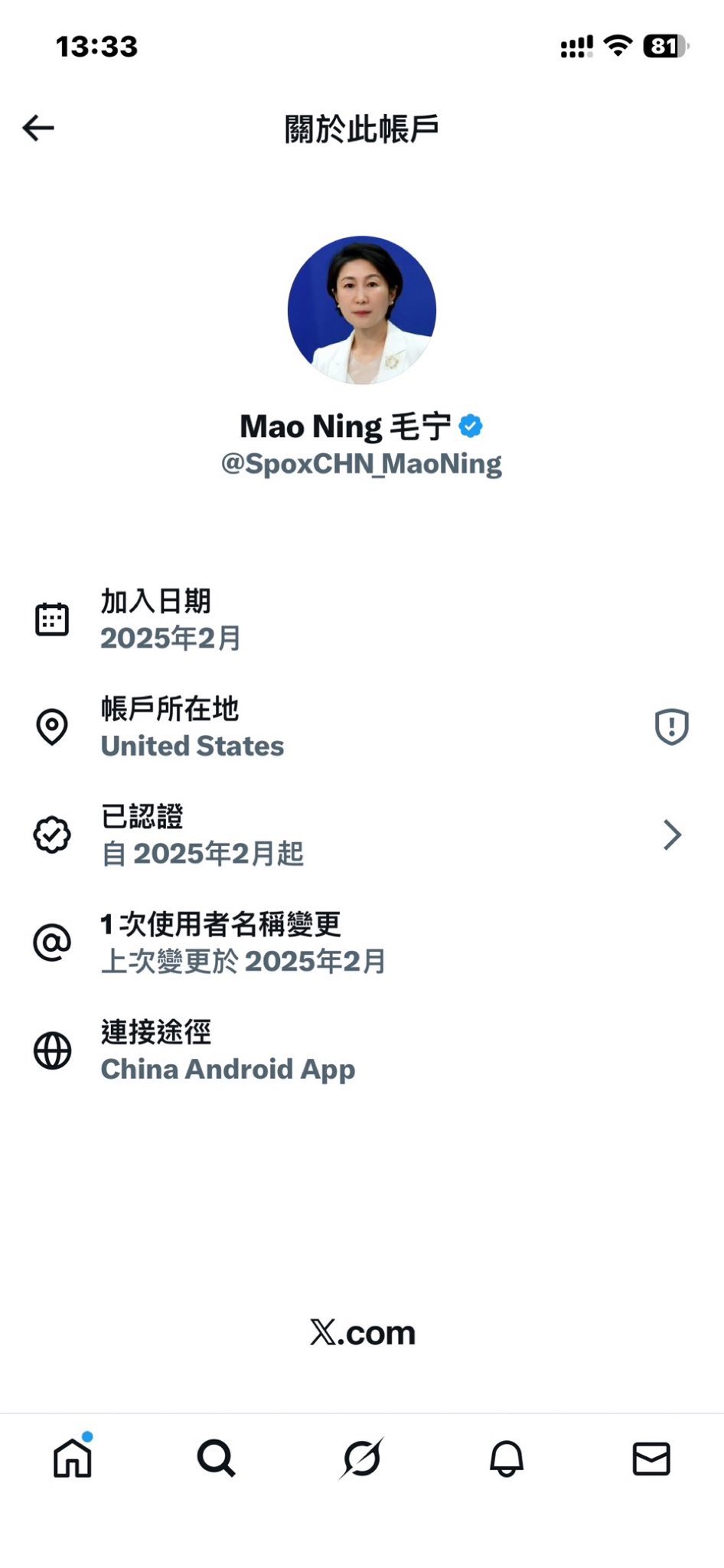Open the Grok tab
Viewport: 724px width, 1568px height.
361,1458
